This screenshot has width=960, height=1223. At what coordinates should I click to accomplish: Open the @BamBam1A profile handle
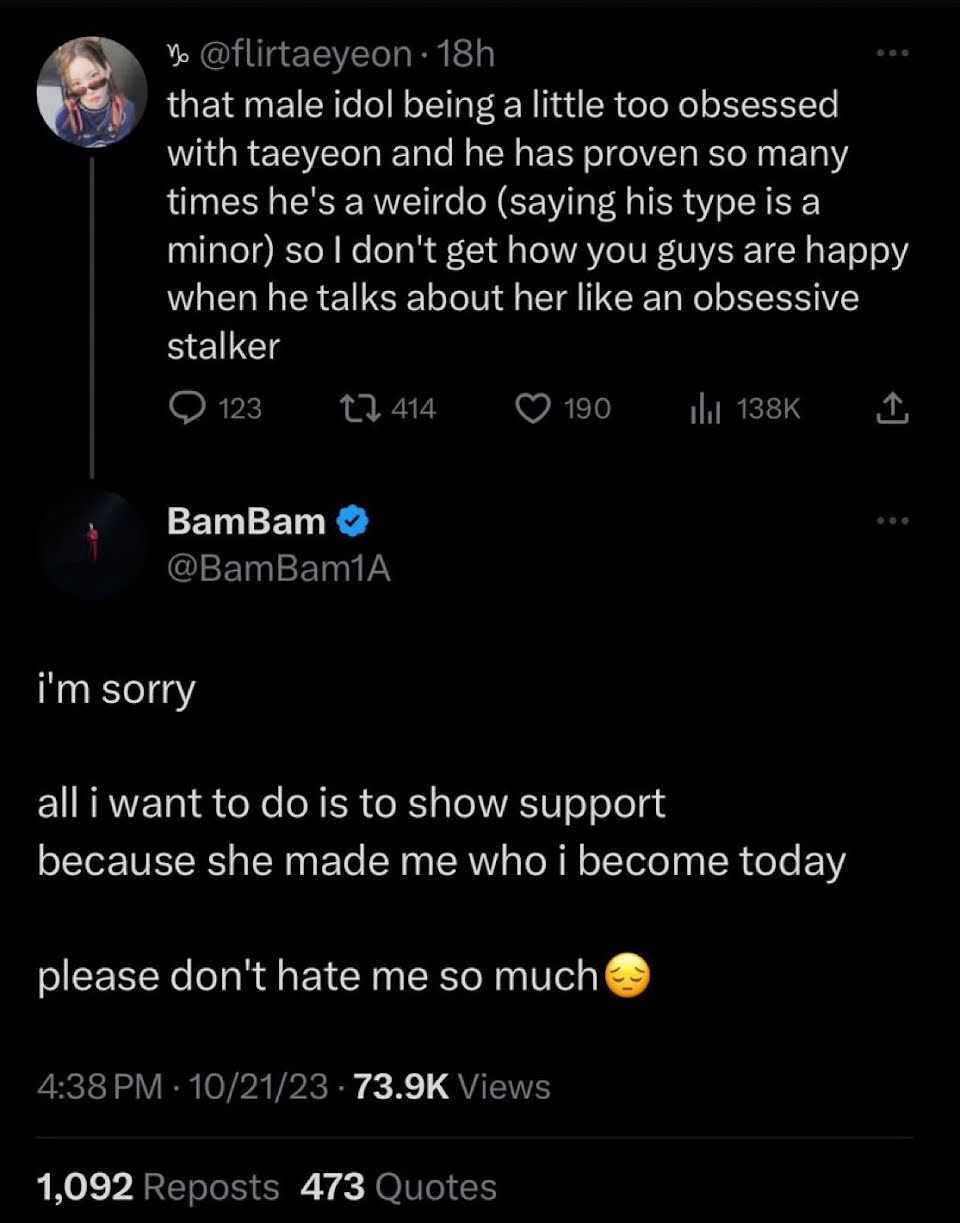[x=279, y=567]
